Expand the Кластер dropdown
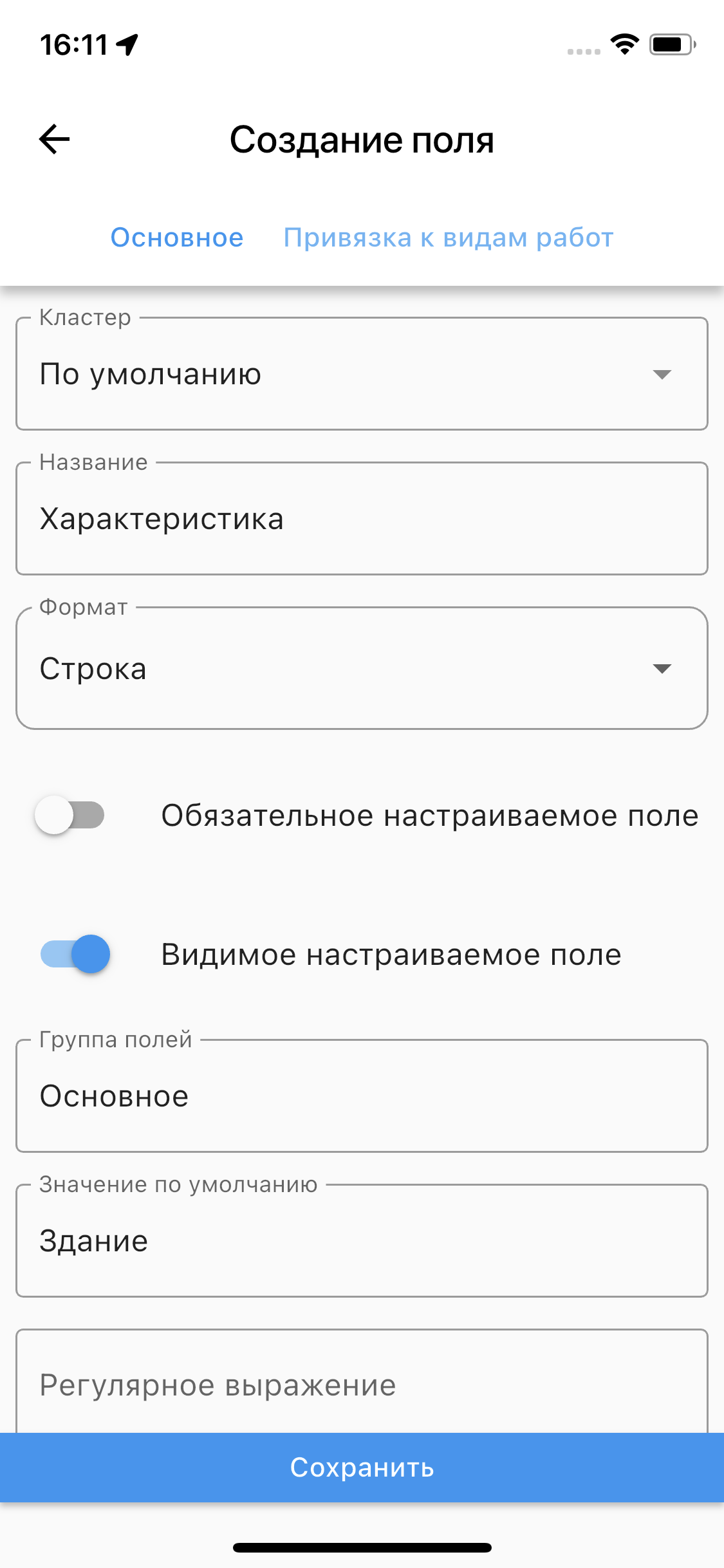Image resolution: width=724 pixels, height=1568 pixels. 362,374
